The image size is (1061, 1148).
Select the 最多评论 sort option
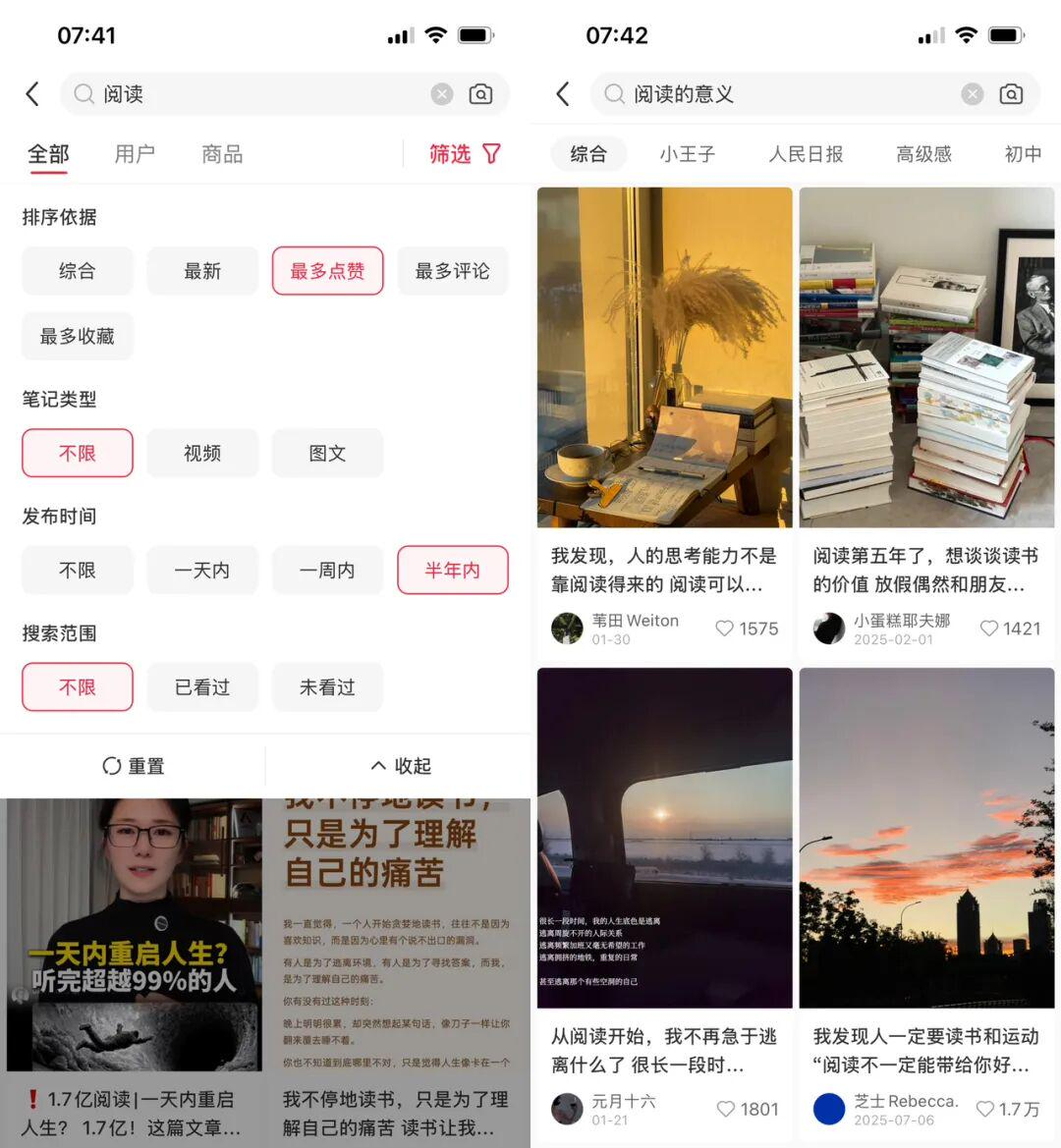[x=452, y=271]
